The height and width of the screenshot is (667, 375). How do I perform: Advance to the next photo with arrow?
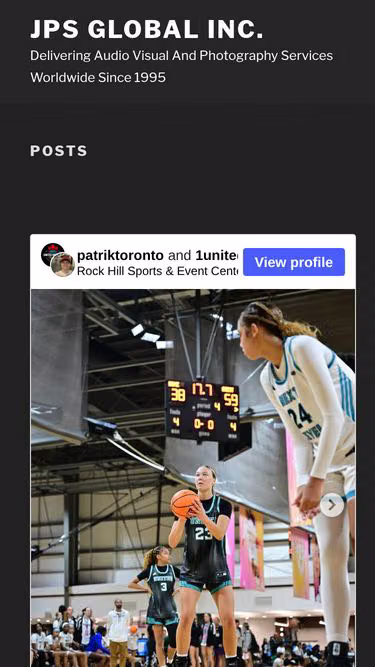332,505
